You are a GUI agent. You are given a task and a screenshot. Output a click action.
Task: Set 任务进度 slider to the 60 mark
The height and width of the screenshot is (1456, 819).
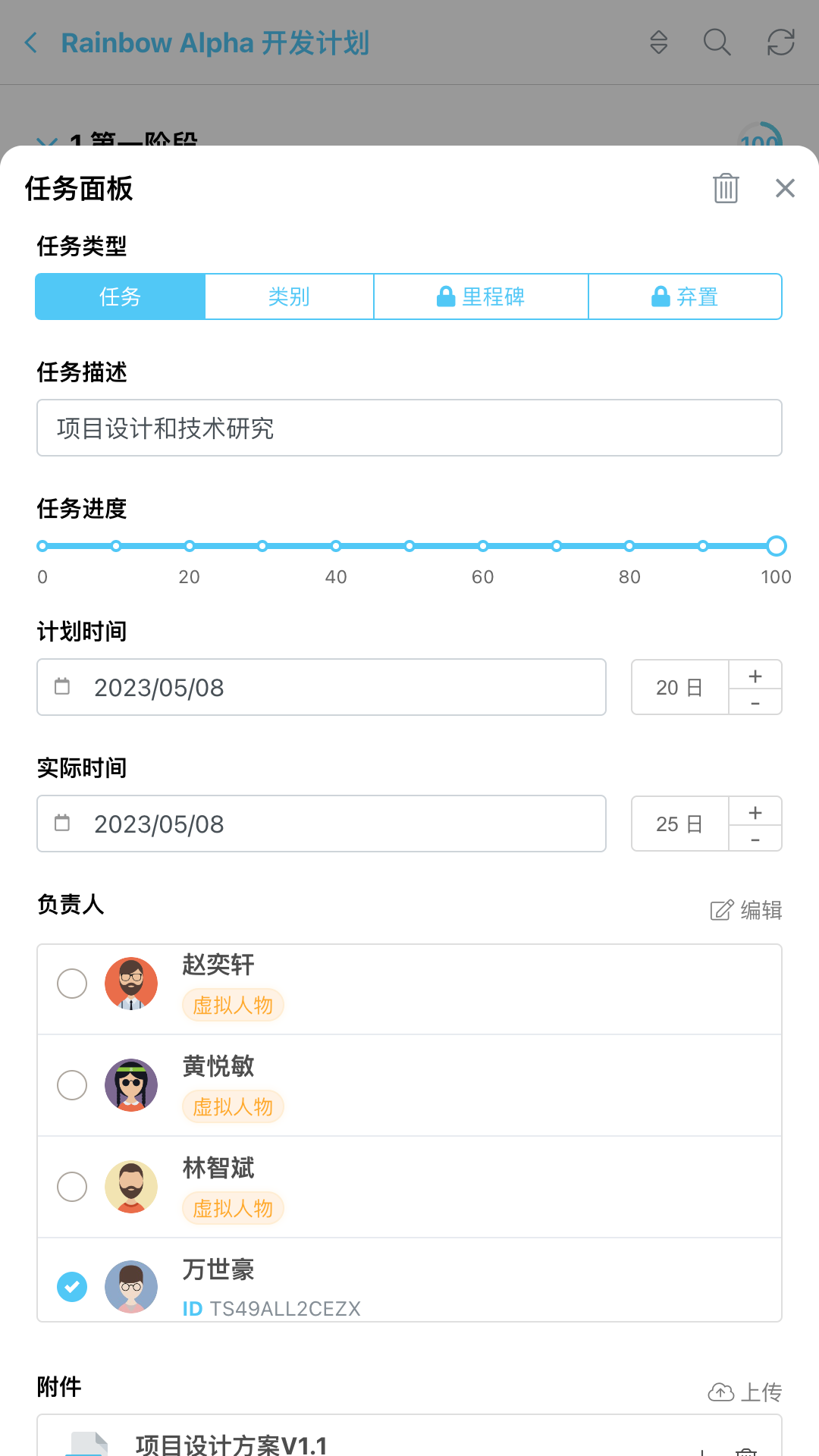pos(482,546)
